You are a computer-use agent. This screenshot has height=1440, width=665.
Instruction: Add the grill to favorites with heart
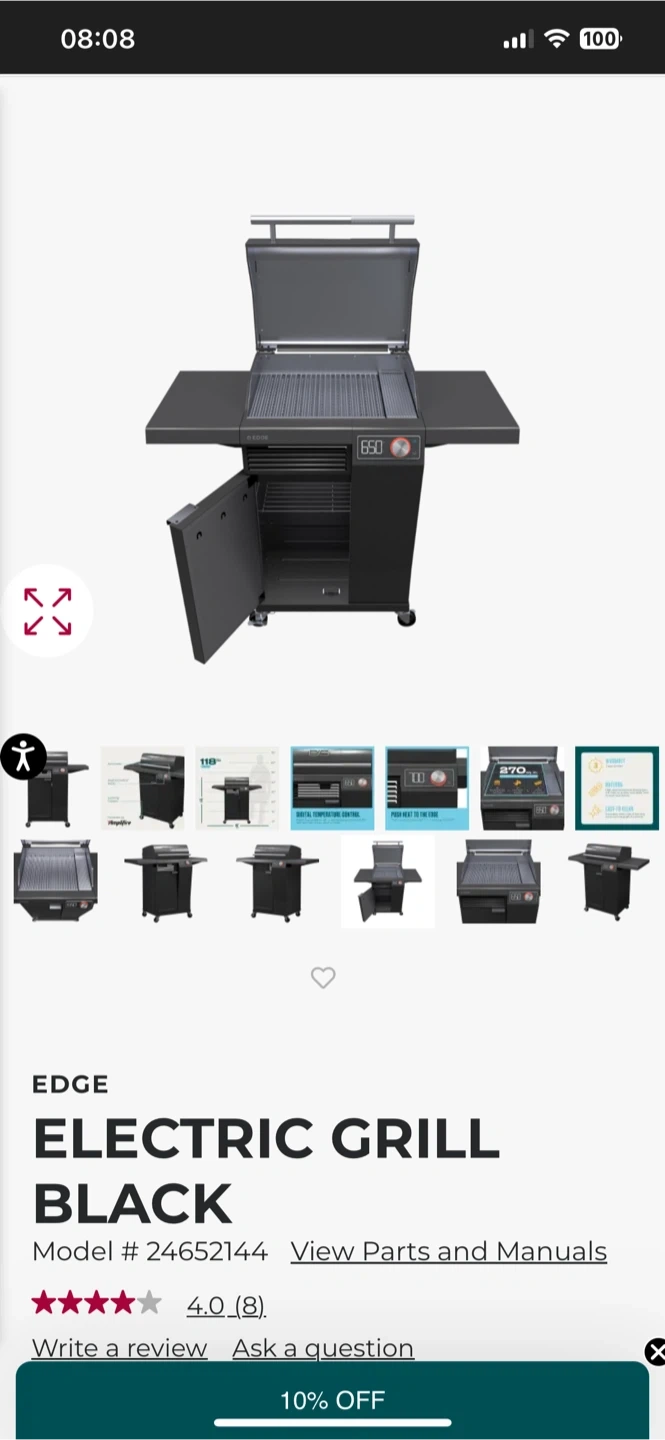323,978
